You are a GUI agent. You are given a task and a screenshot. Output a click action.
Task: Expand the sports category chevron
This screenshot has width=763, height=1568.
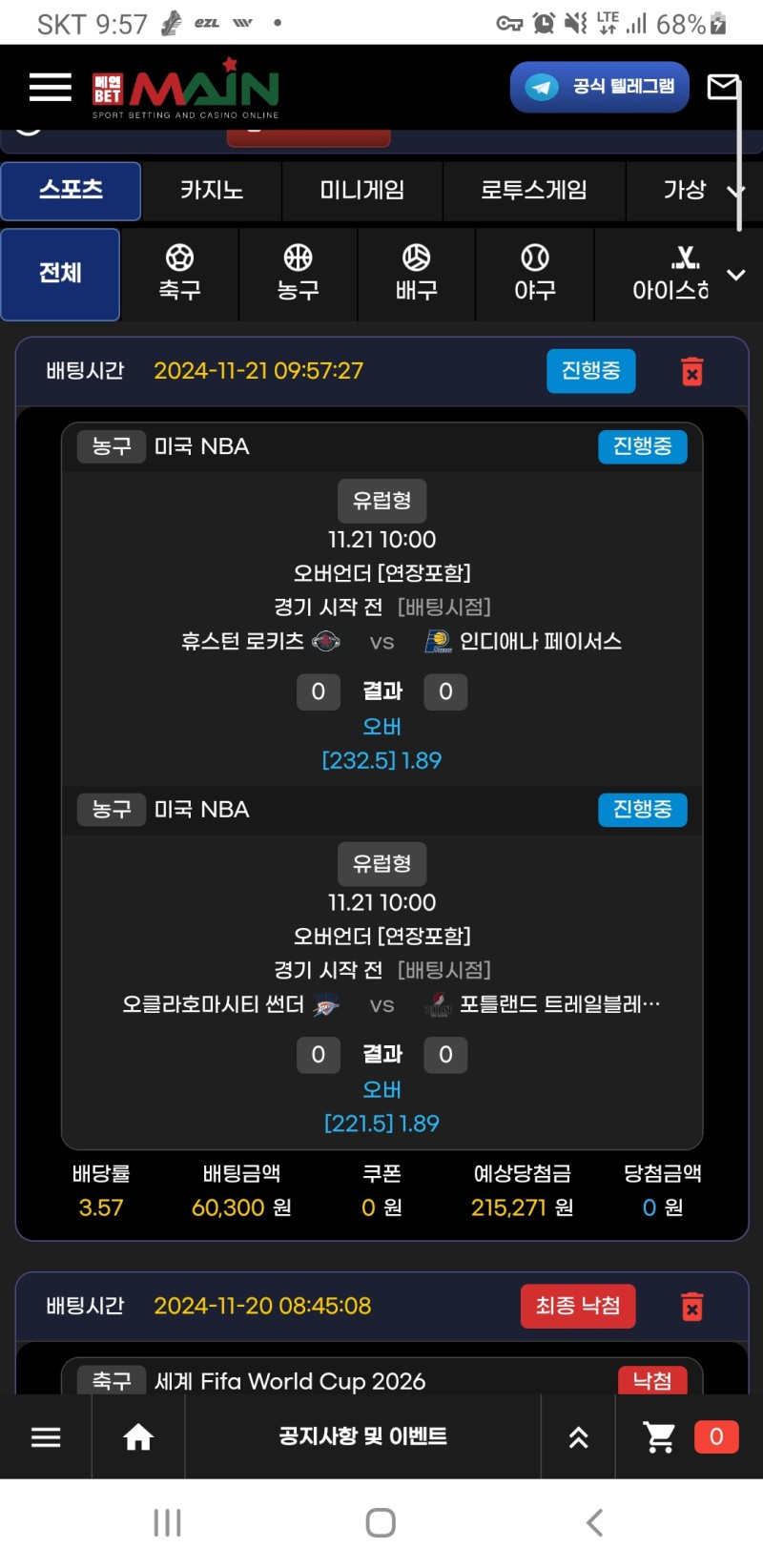click(x=735, y=275)
